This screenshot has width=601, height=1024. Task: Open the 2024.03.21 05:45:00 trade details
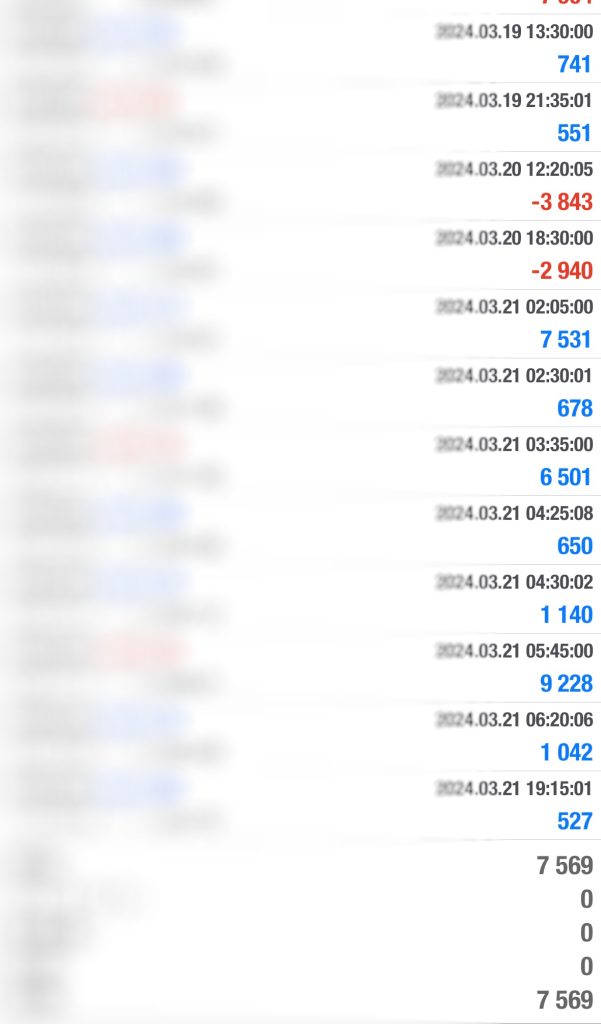click(x=300, y=668)
